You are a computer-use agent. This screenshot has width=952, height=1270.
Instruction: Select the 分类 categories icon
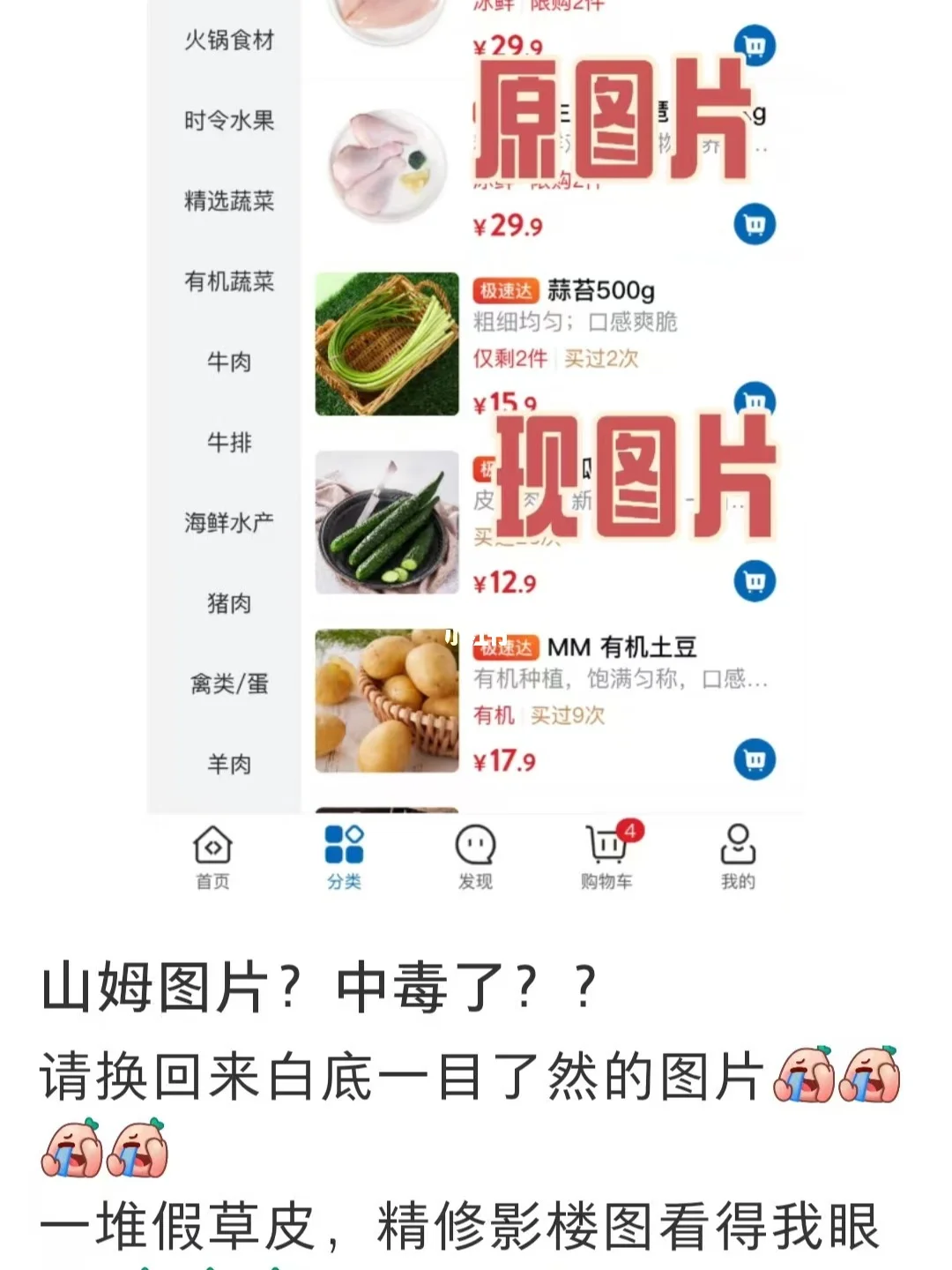click(343, 847)
